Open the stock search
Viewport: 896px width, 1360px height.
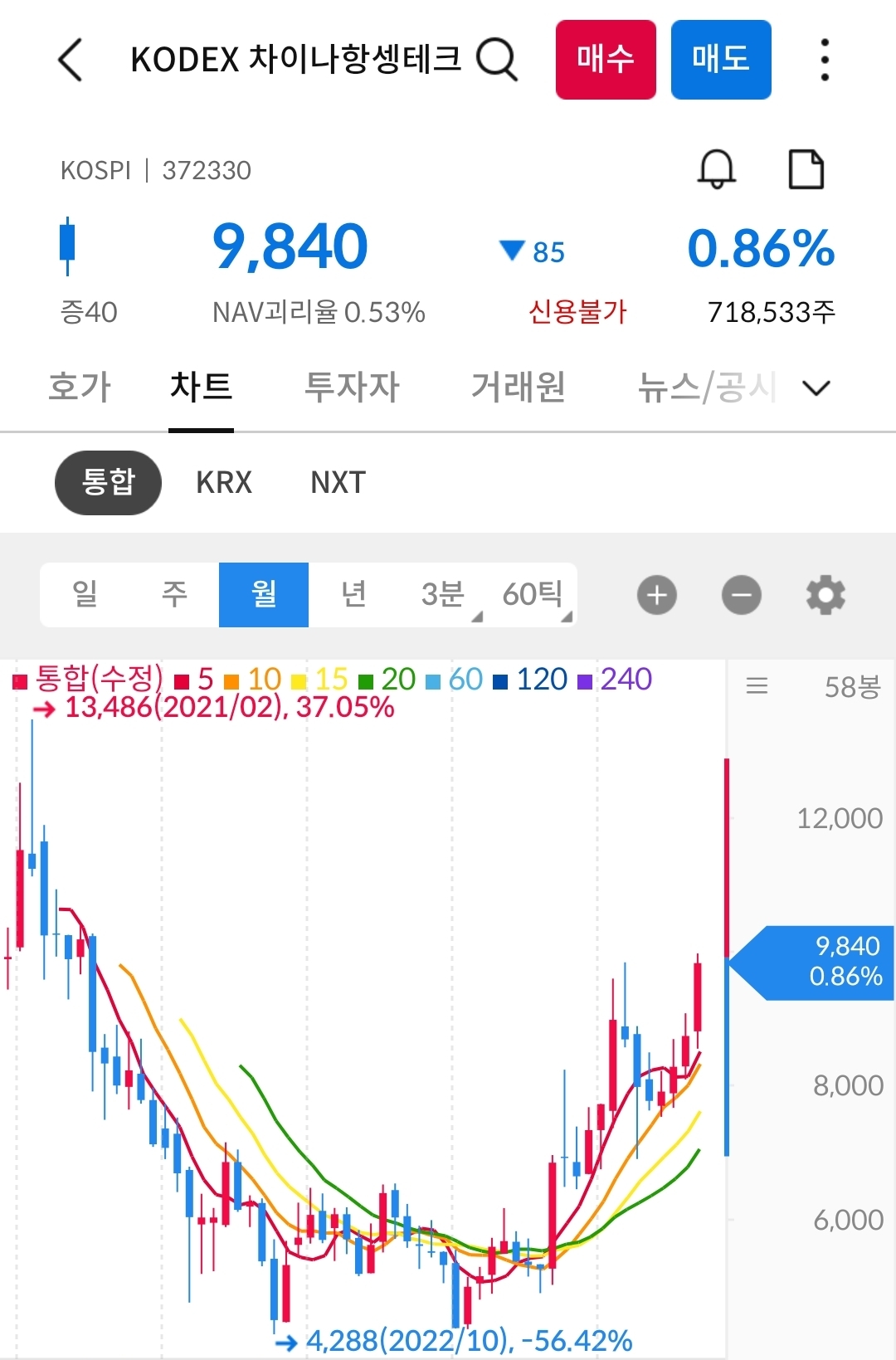click(x=496, y=58)
